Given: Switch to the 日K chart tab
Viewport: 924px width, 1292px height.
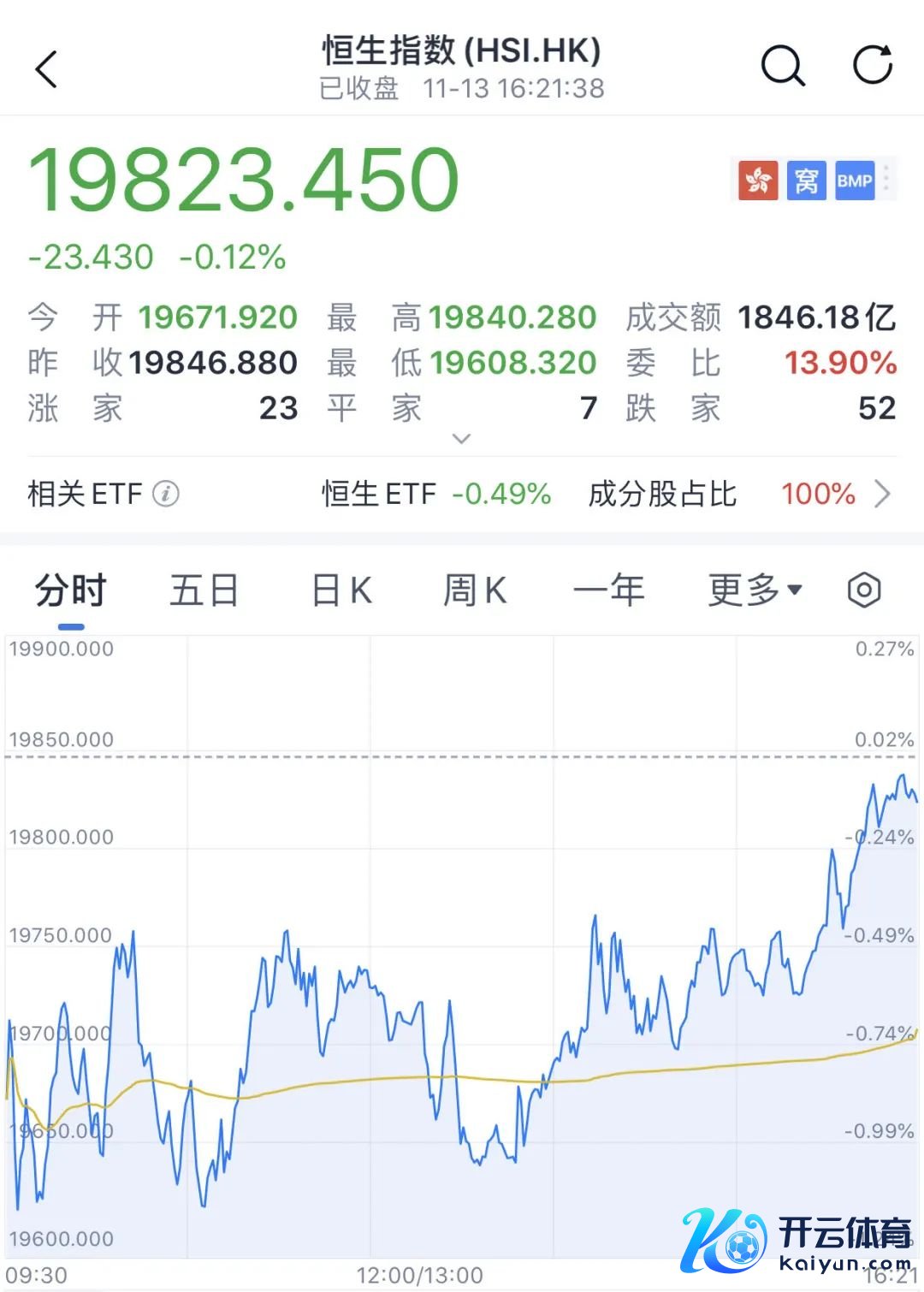Looking at the screenshot, I should tap(341, 590).
